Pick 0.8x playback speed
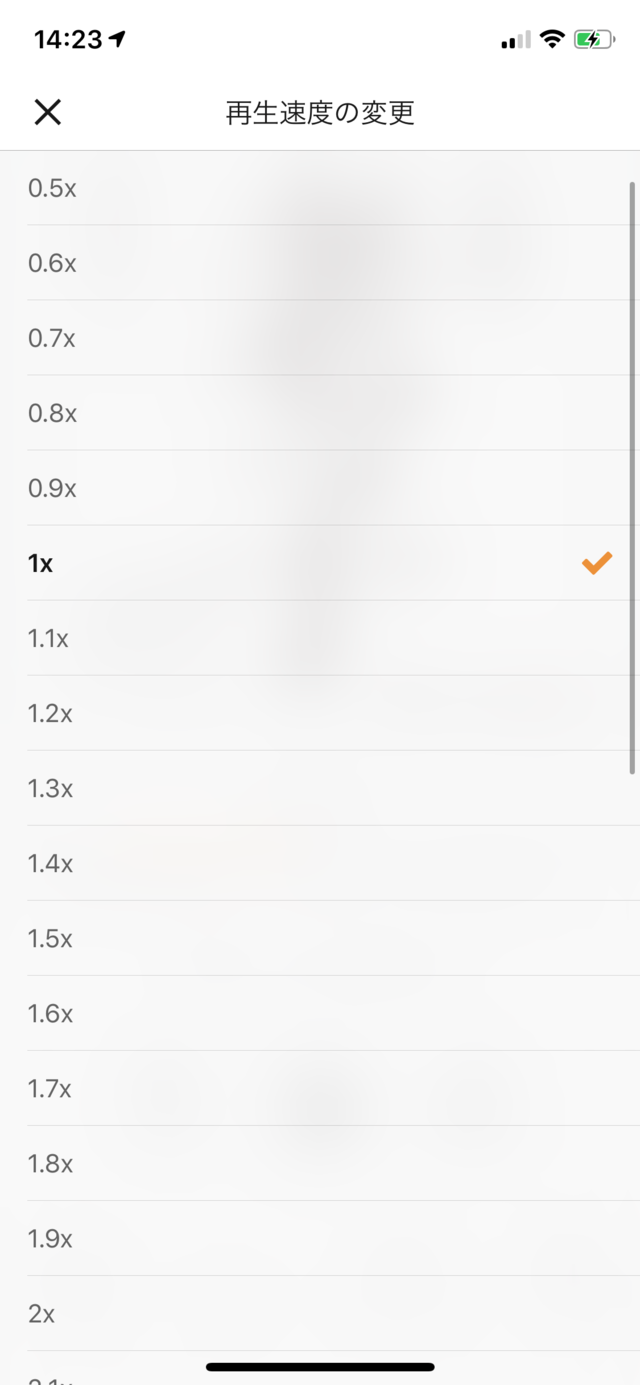 [x=320, y=413]
